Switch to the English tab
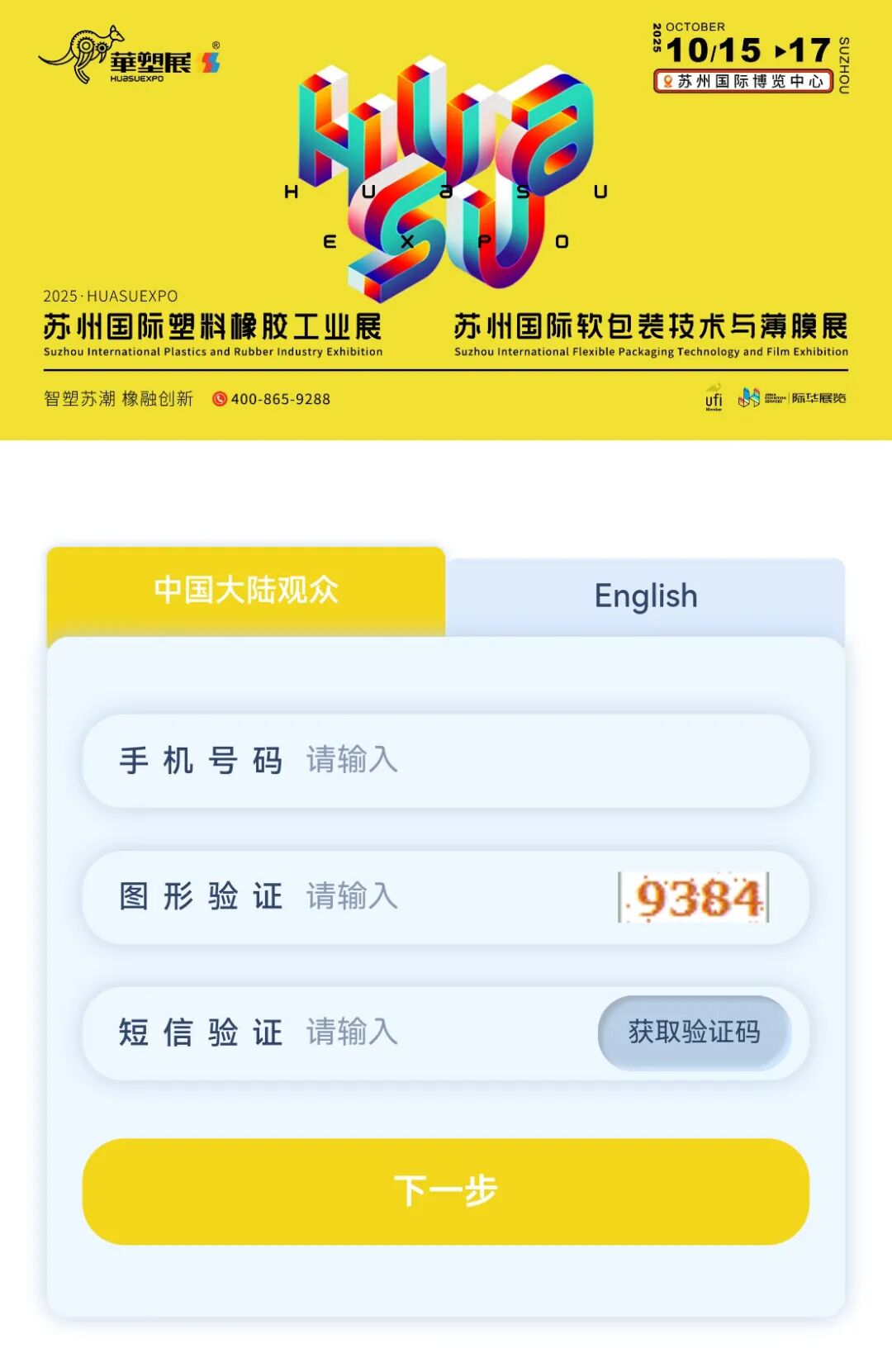Screen dimensions: 892x1372 point(645,596)
